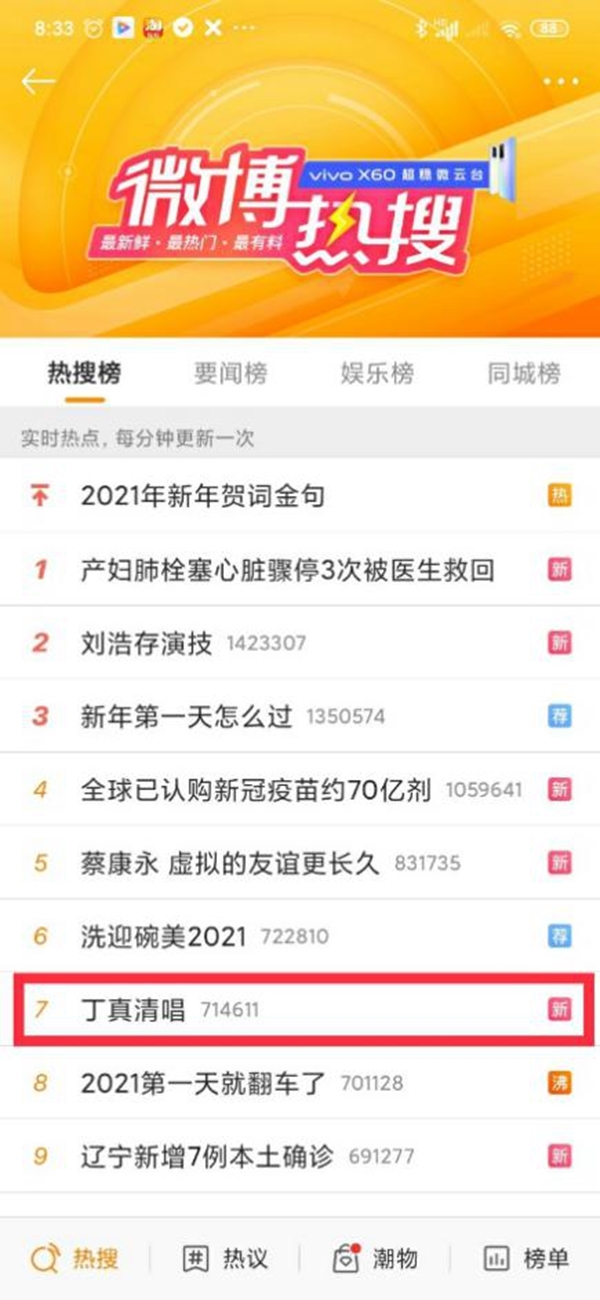Open the pinned topic 2021年新年贺词金句
This screenshot has height=1300, width=600.
(203, 495)
